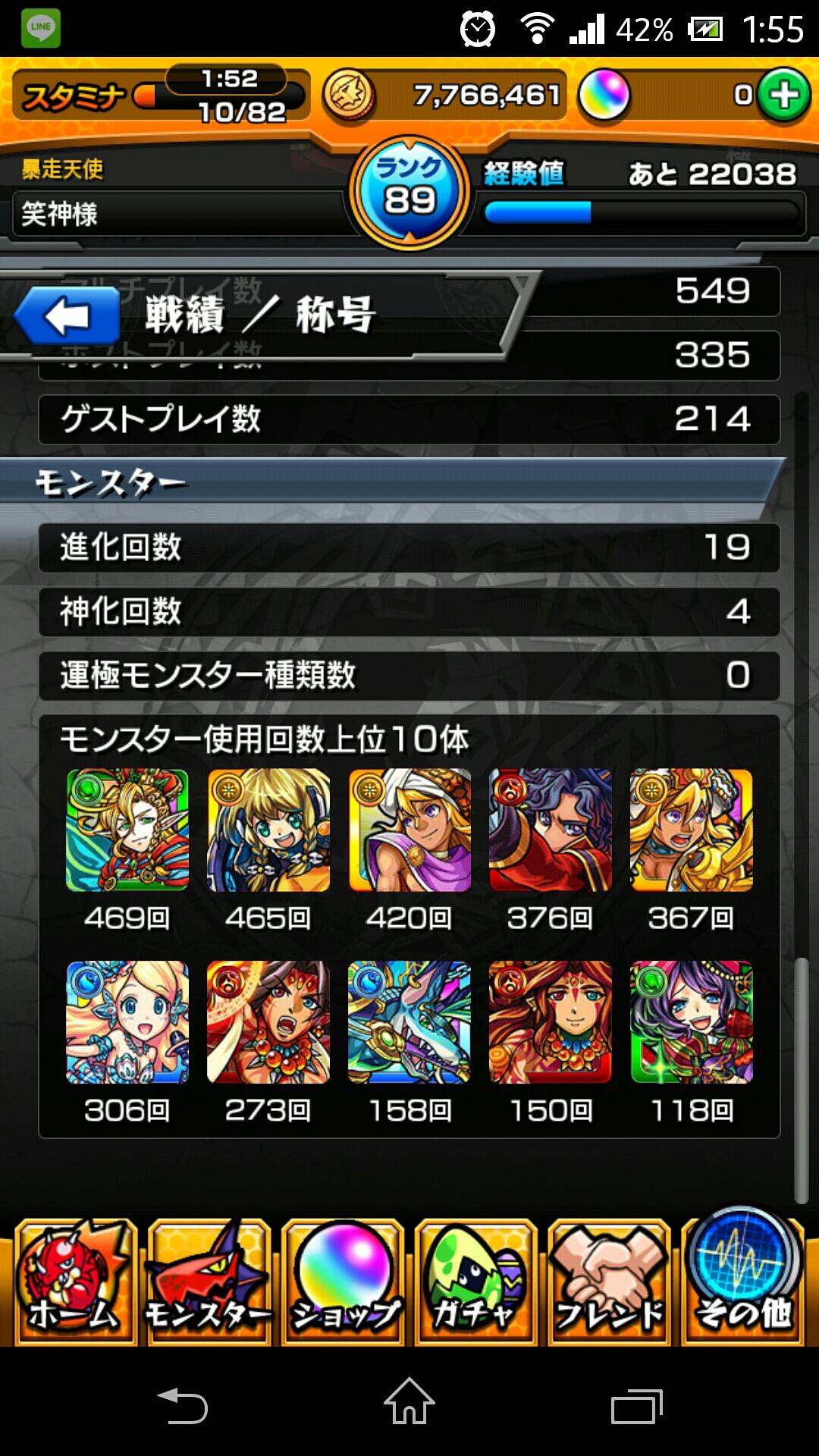Select the その他 tab
The height and width of the screenshot is (1456, 819).
coord(743,1280)
